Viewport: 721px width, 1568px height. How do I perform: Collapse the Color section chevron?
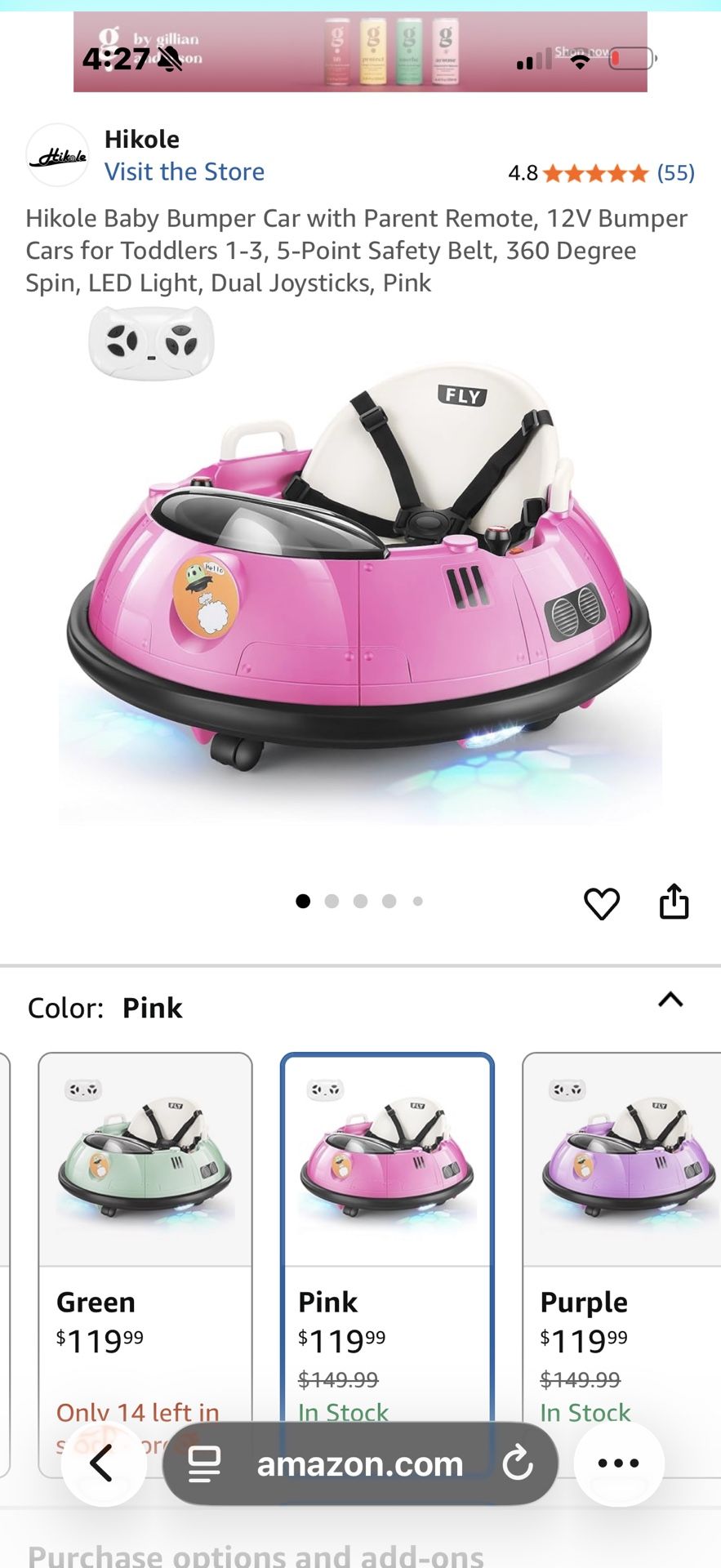(671, 999)
